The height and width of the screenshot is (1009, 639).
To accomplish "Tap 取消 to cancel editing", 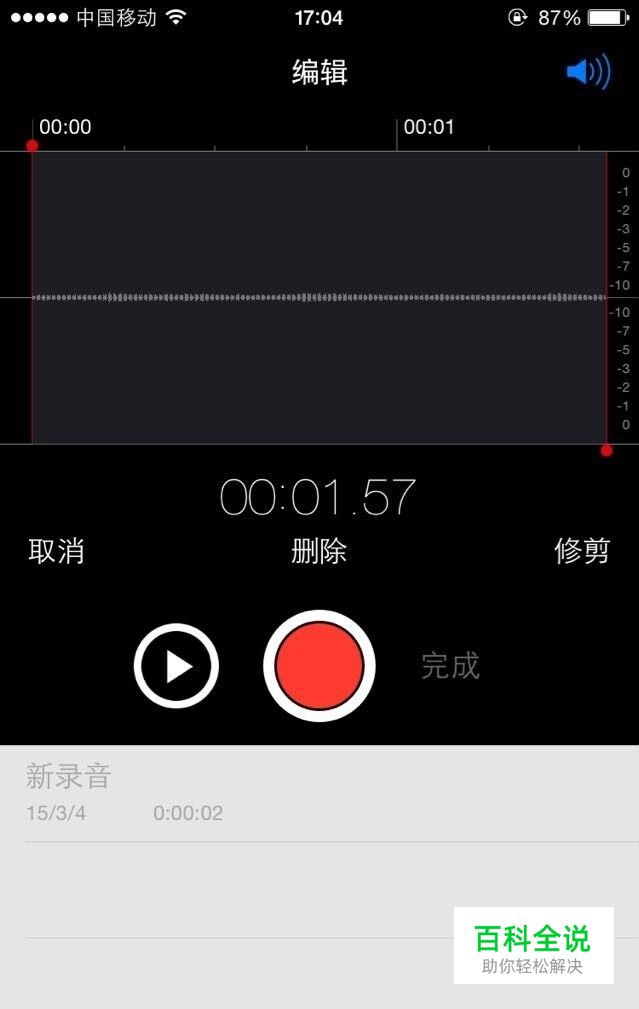I will [x=56, y=551].
